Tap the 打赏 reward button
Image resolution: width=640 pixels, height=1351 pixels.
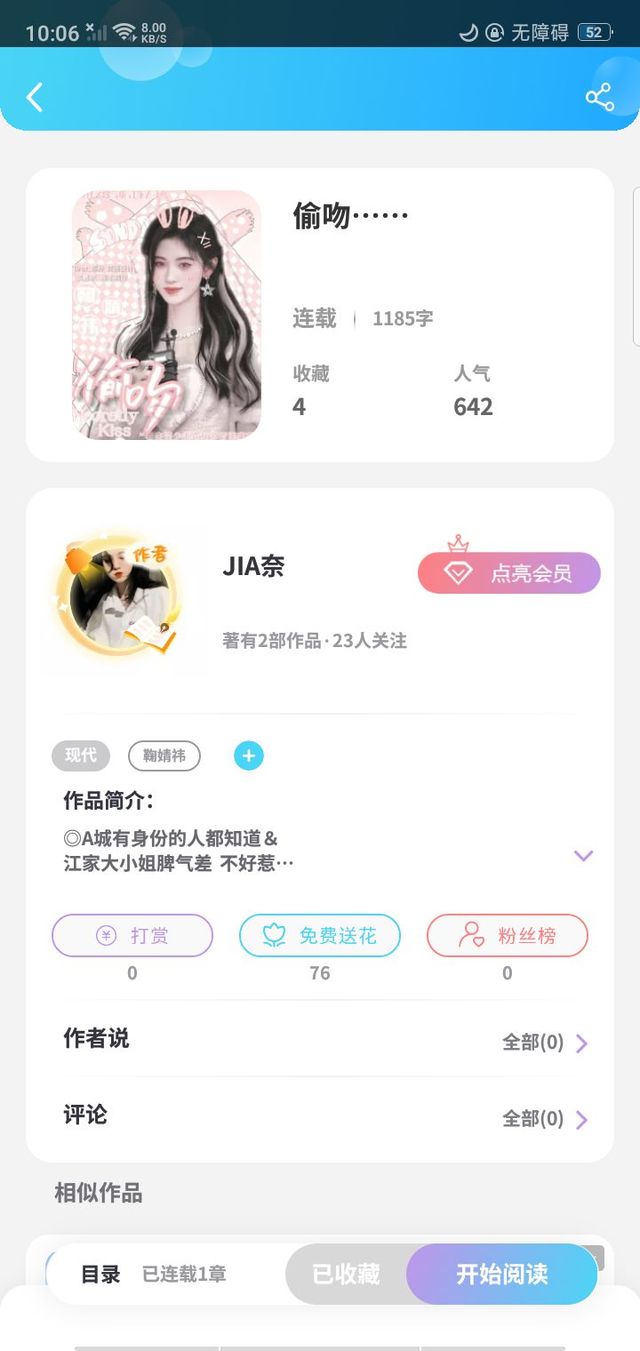[132, 936]
